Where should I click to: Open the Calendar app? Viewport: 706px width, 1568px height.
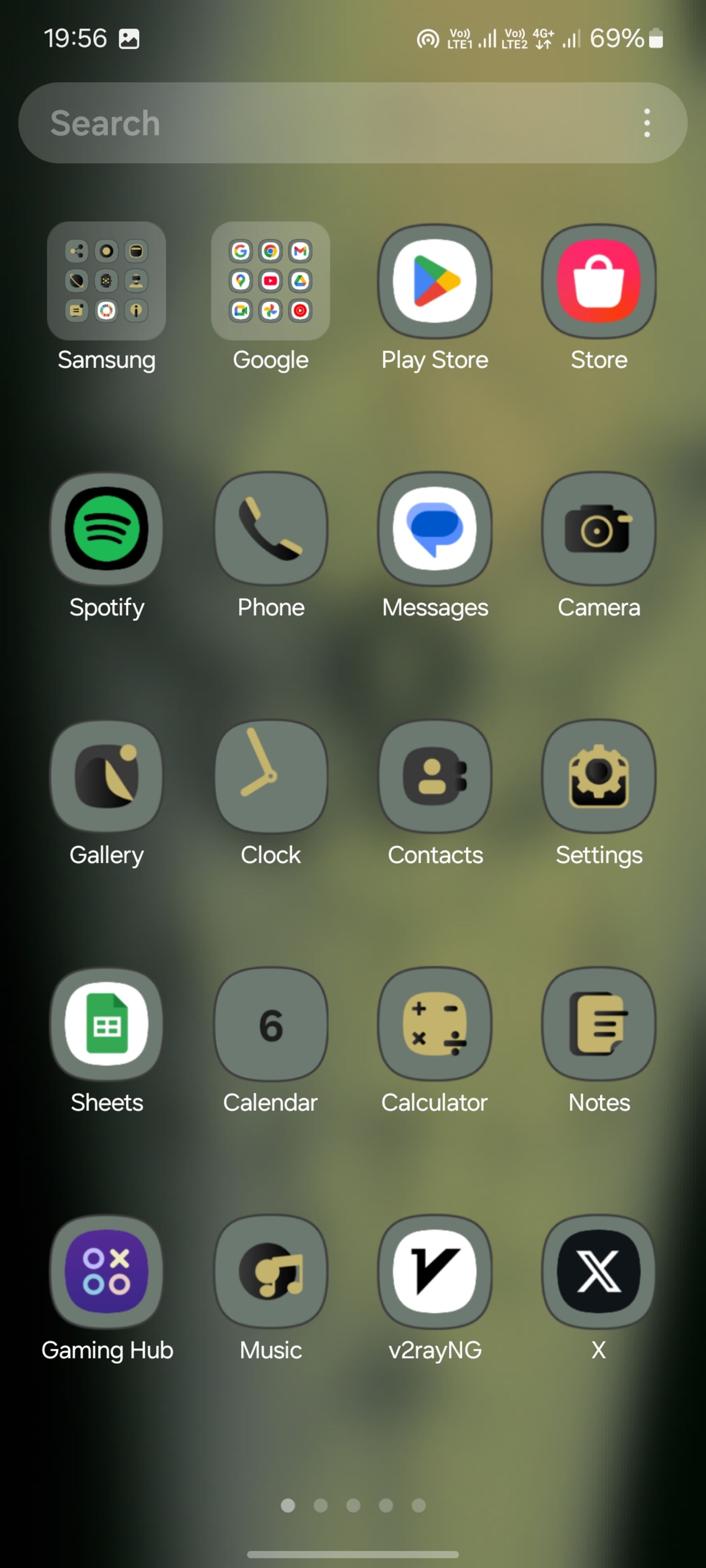tap(271, 1024)
